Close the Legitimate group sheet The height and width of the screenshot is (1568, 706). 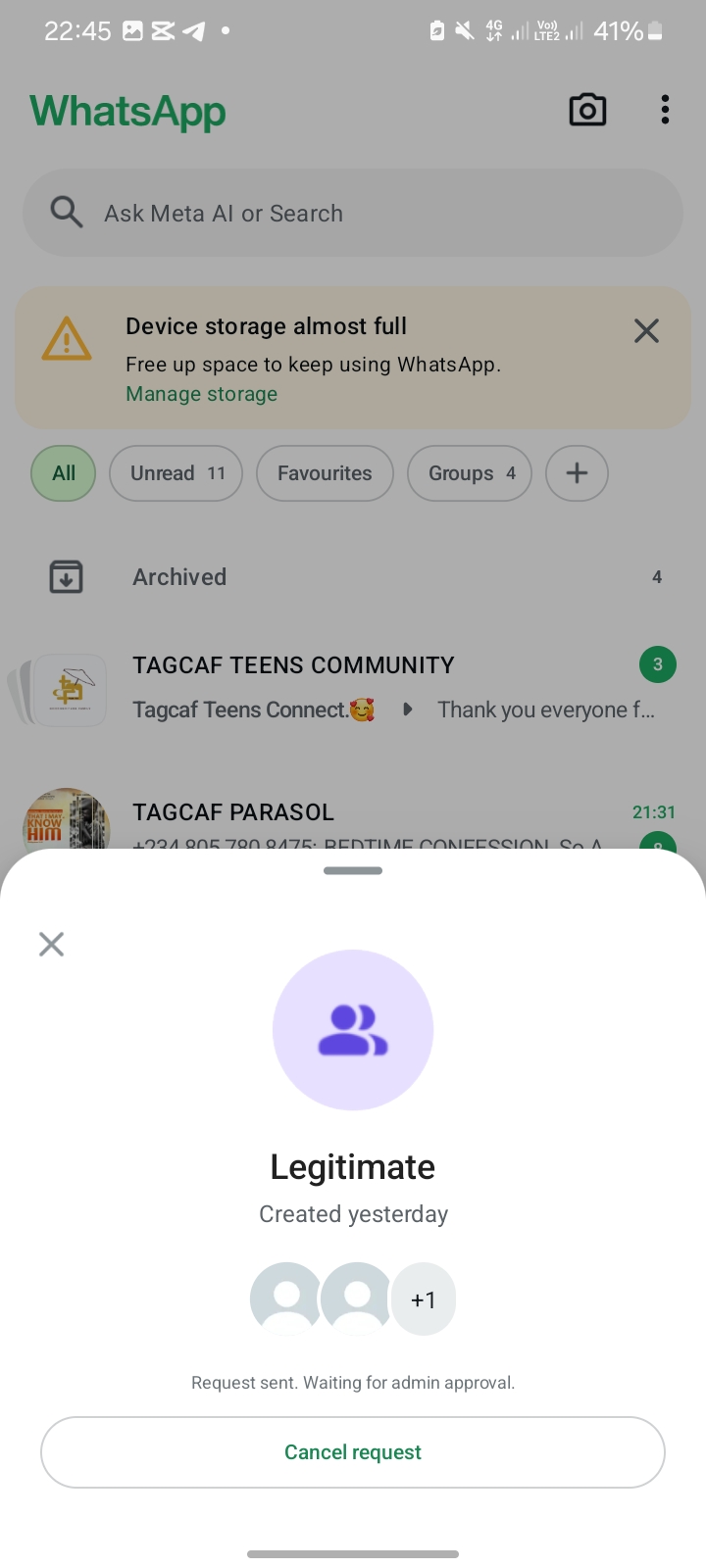point(51,944)
